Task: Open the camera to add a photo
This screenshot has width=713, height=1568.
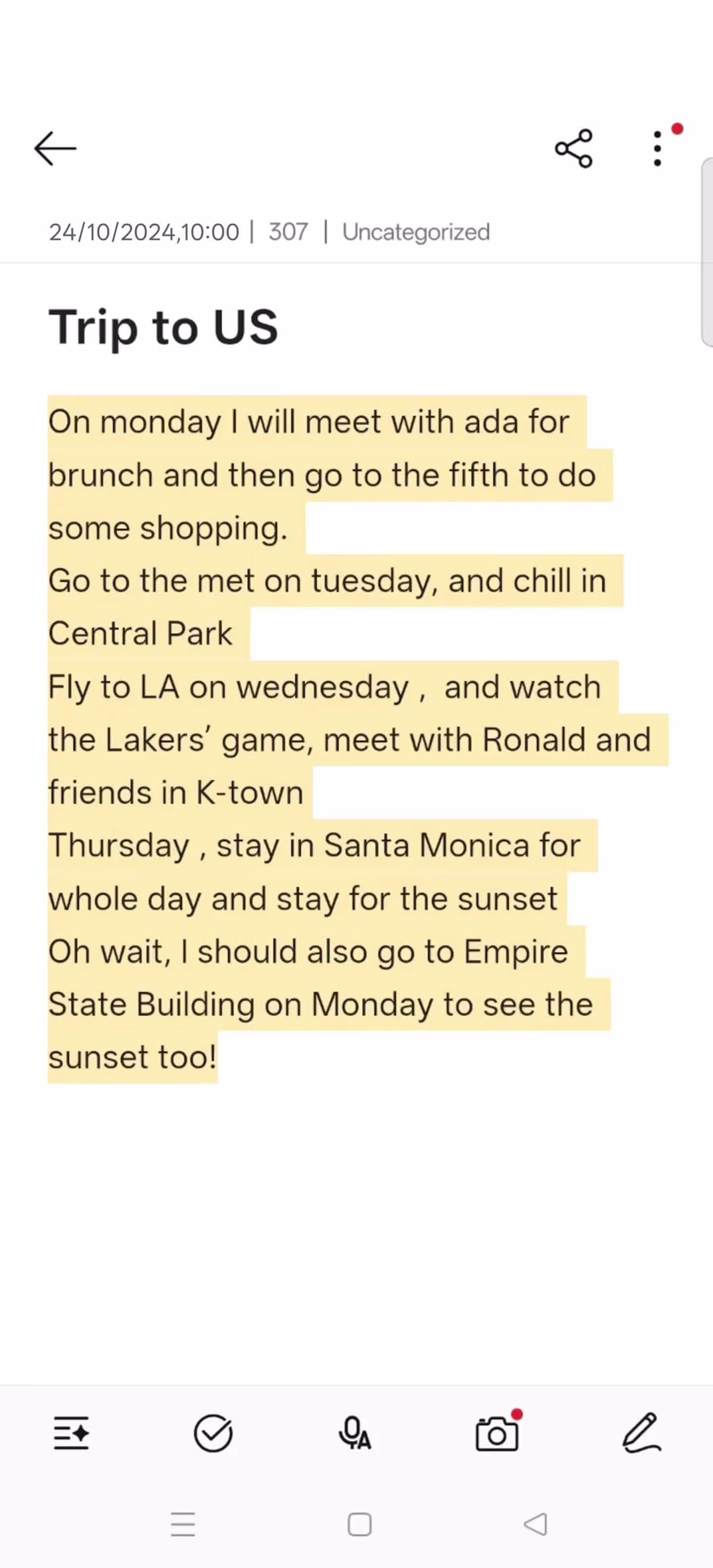Action: [497, 1433]
